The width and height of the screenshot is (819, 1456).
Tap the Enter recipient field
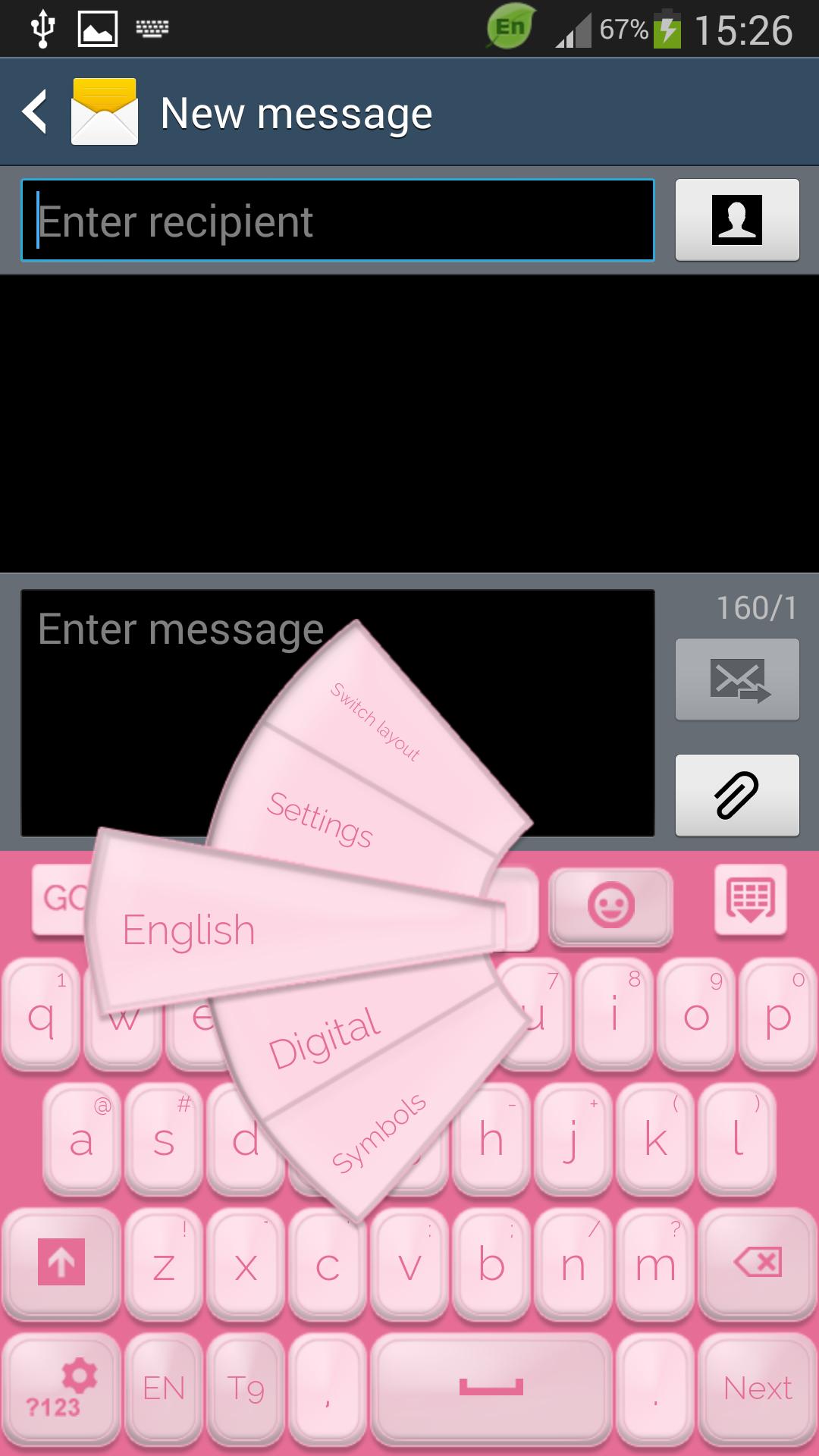point(337,221)
